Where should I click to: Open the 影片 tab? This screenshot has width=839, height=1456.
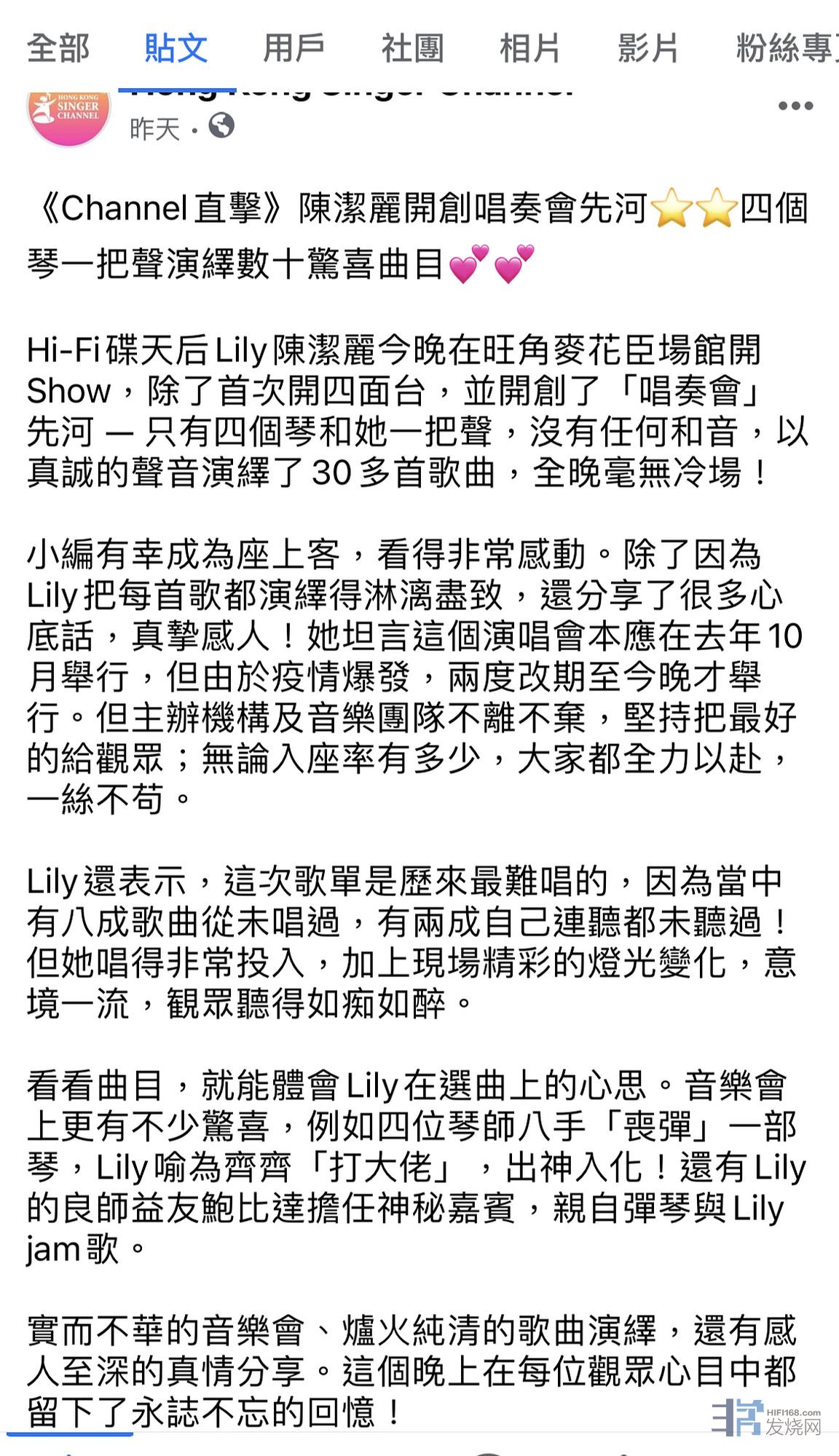click(x=647, y=49)
